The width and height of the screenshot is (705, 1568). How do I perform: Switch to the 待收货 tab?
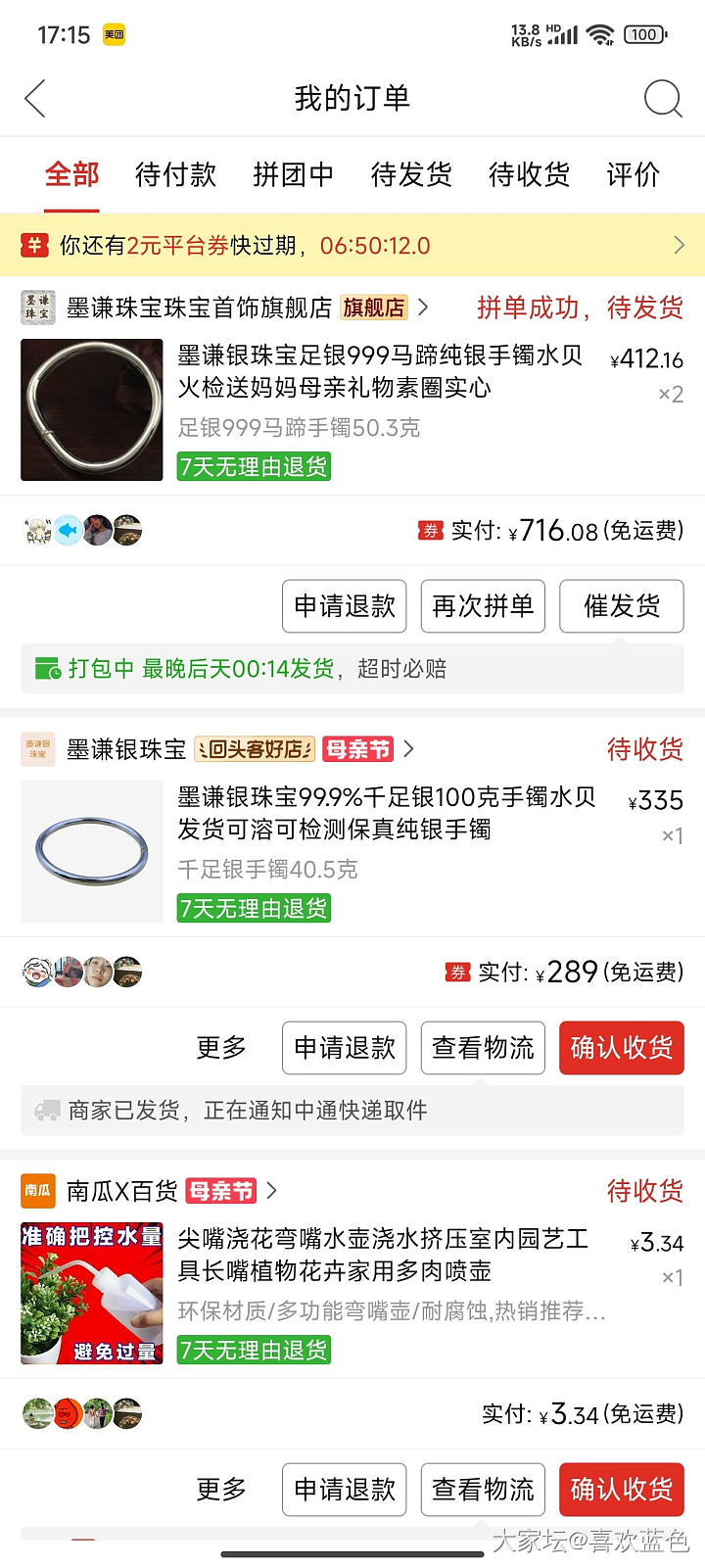point(529,175)
